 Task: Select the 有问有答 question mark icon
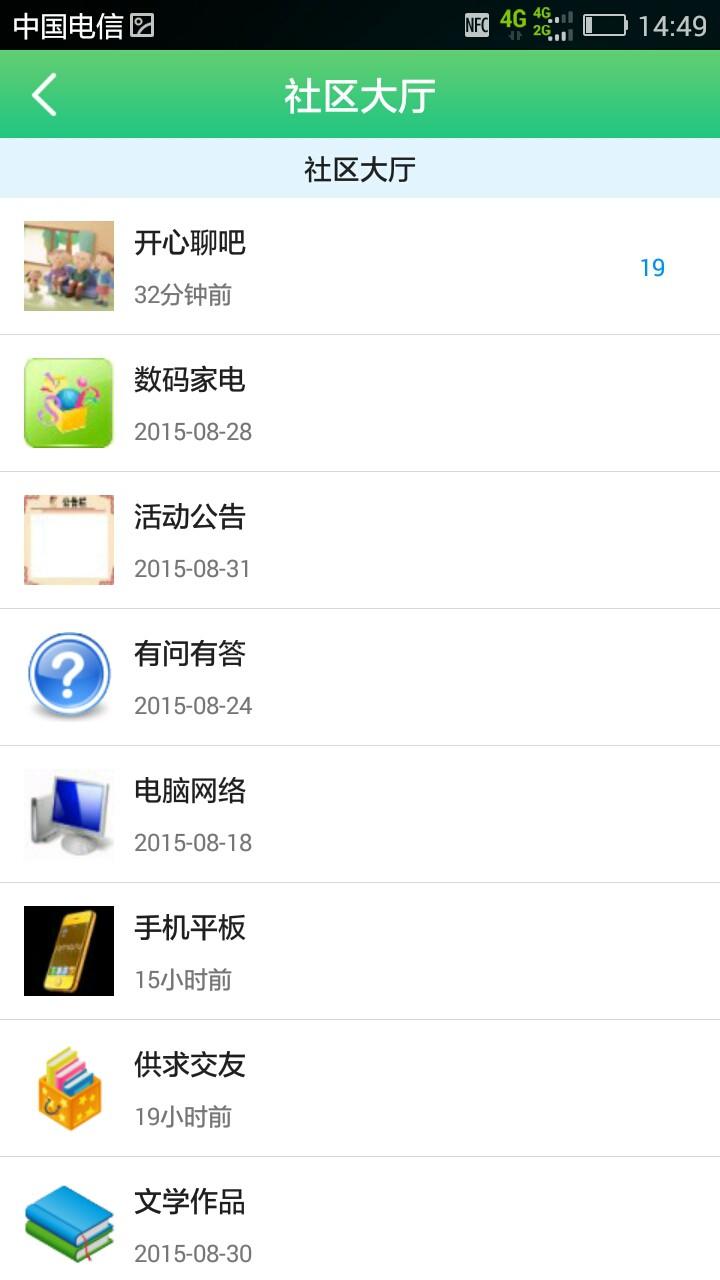tap(68, 676)
